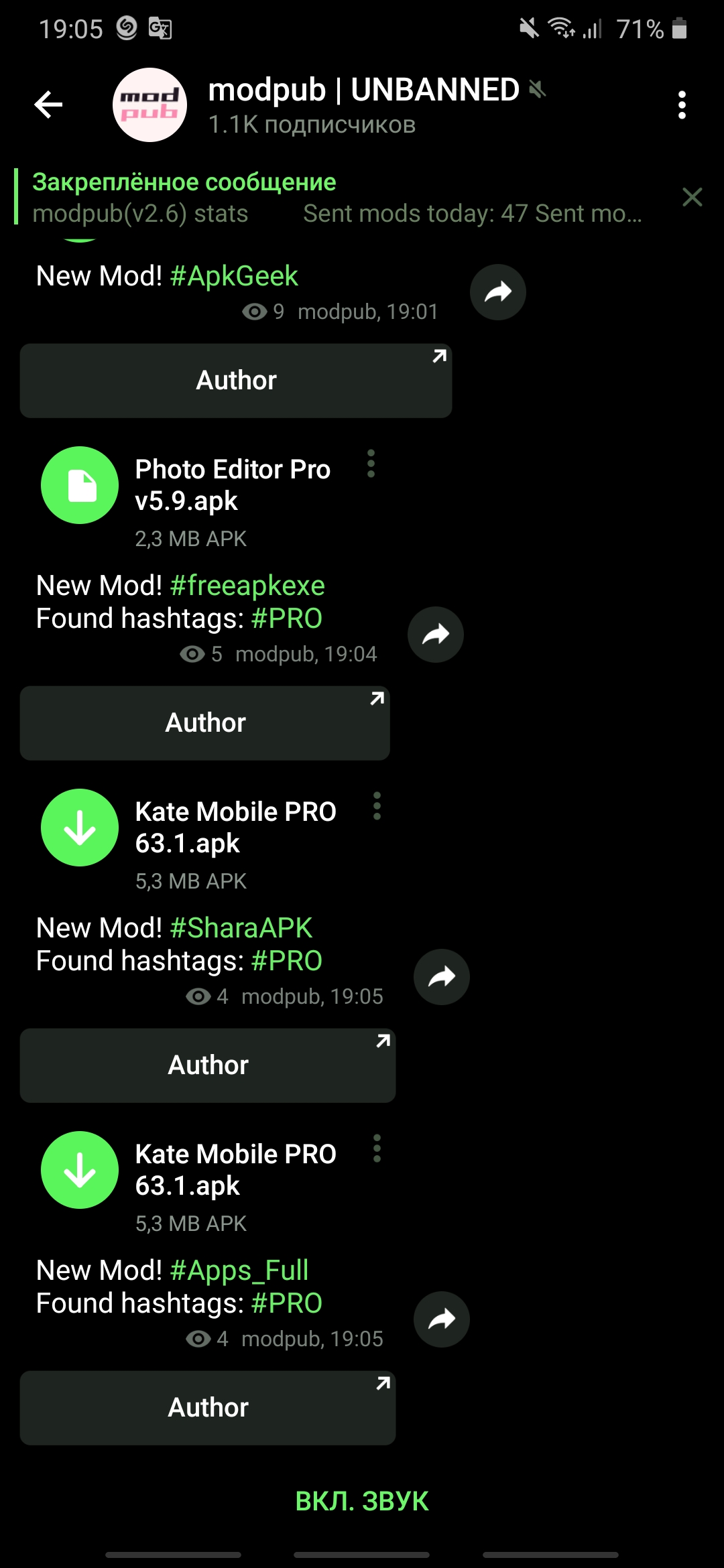Go back from the modpub channel
Viewport: 724px width, 1568px height.
point(48,105)
